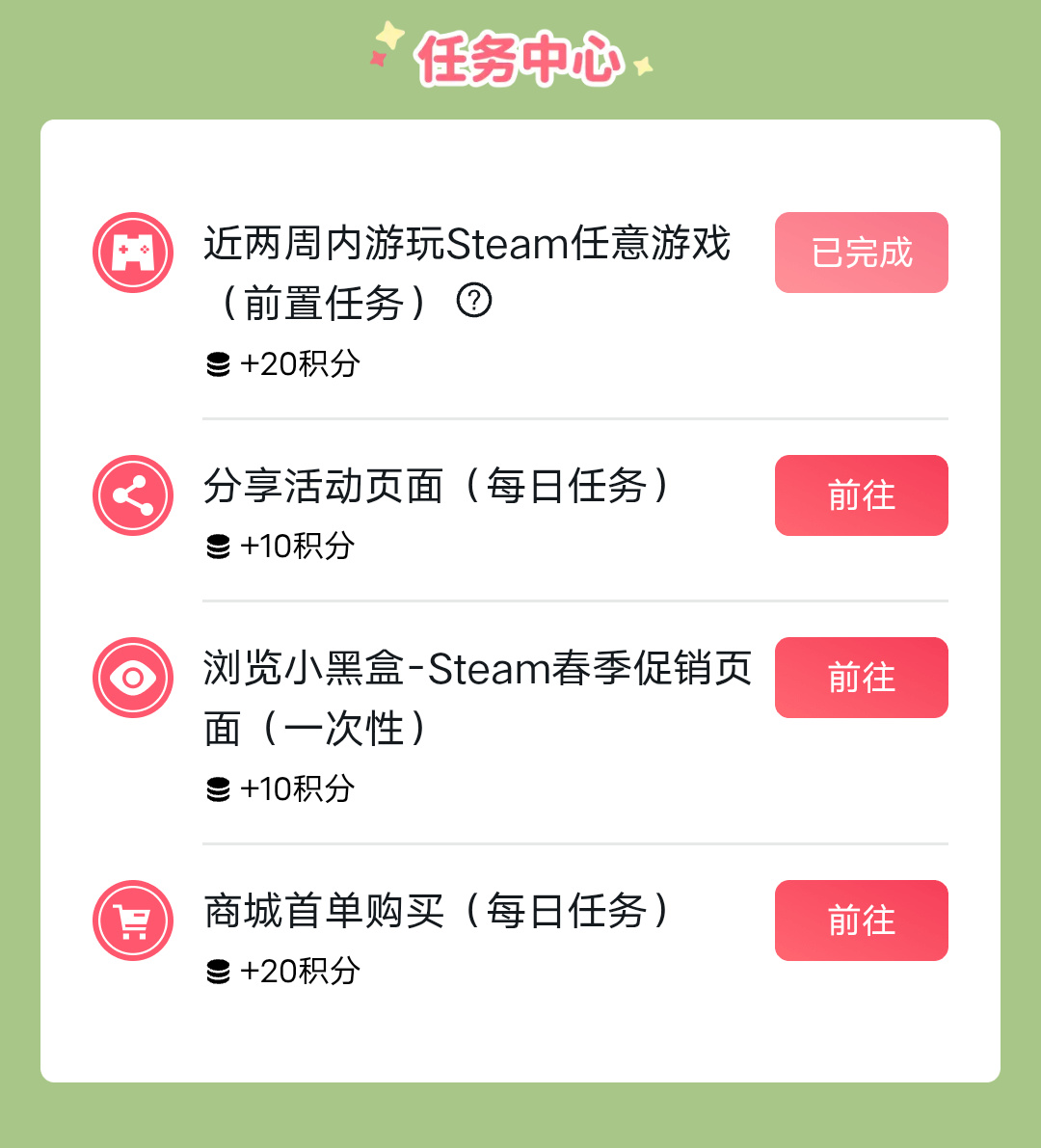This screenshot has height=1148, width=1041.
Task: Tap 前往 for 商城首单购买 task
Action: click(x=861, y=921)
